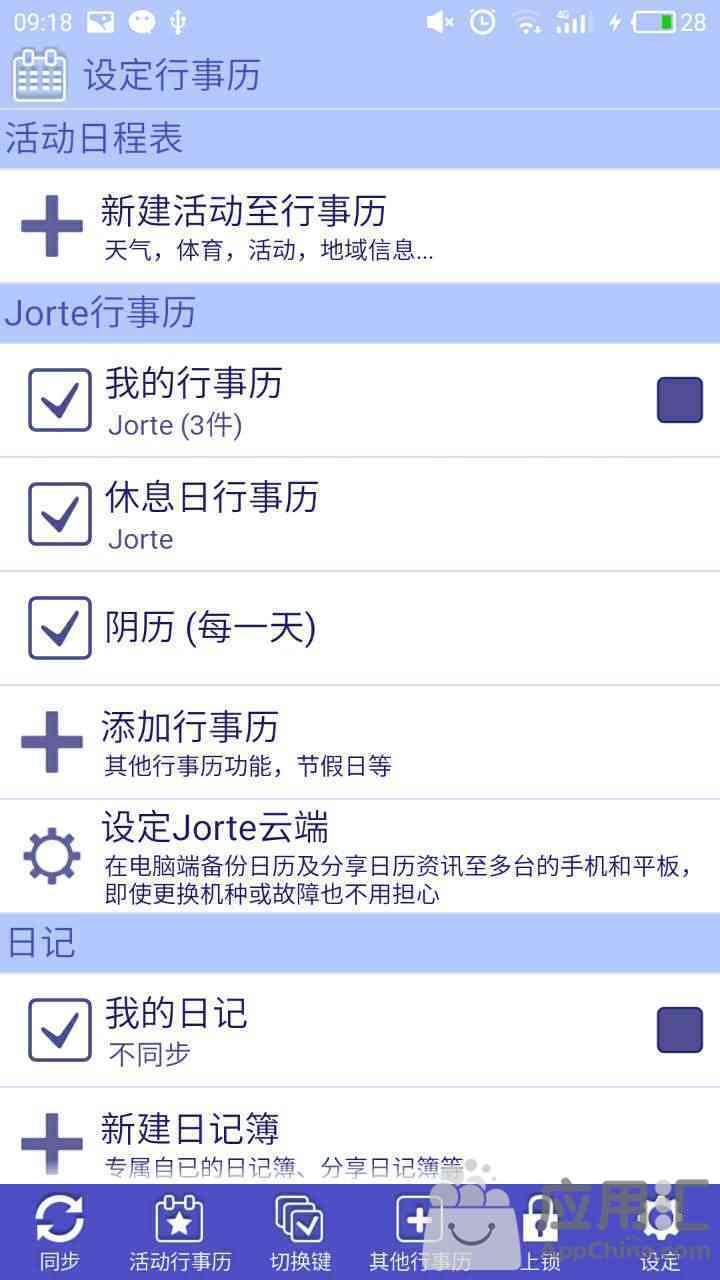
Task: Tap the 上锁 lock button
Action: (x=540, y=1232)
